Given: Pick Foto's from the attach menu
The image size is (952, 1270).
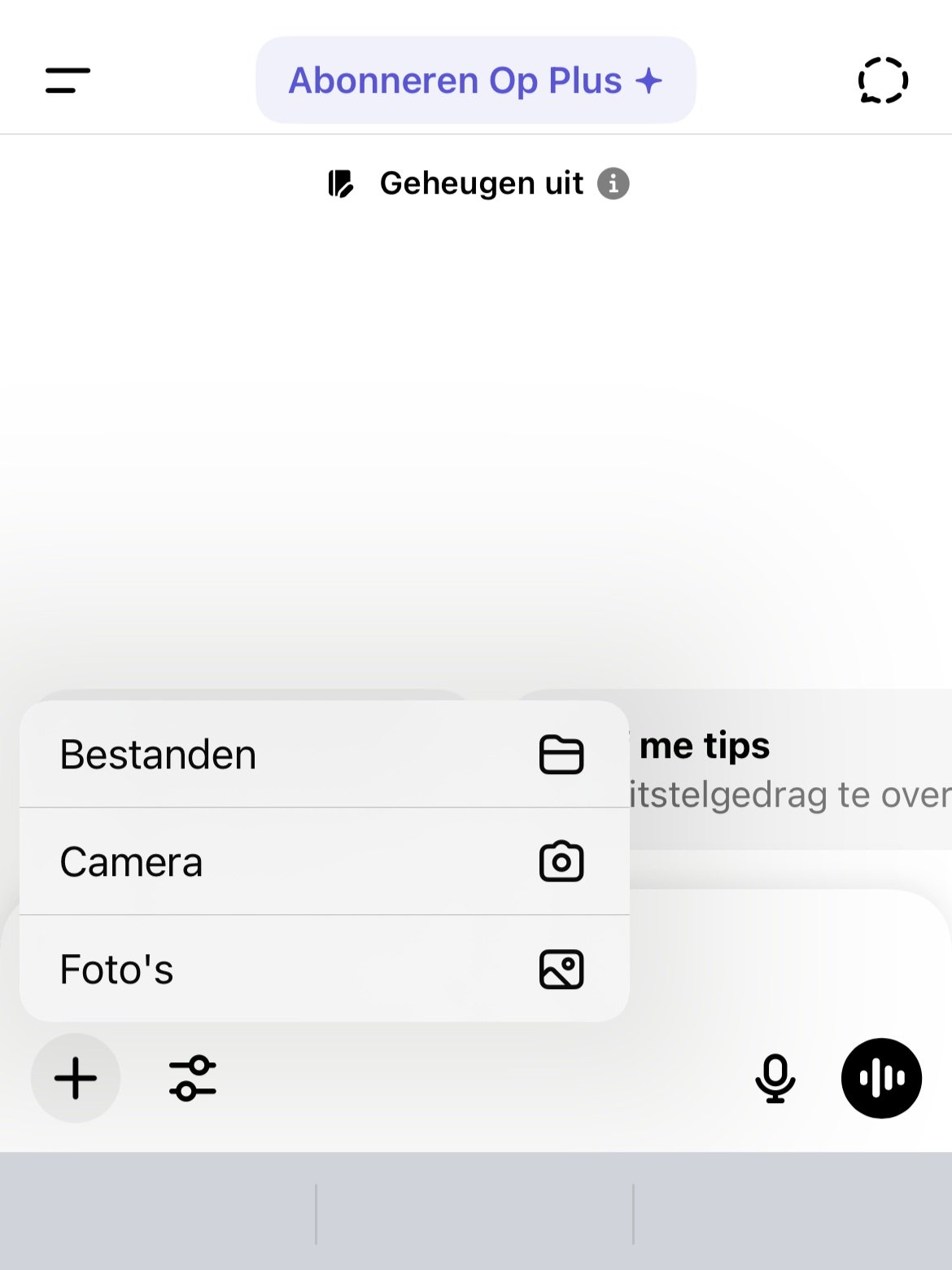Looking at the screenshot, I should [325, 969].
